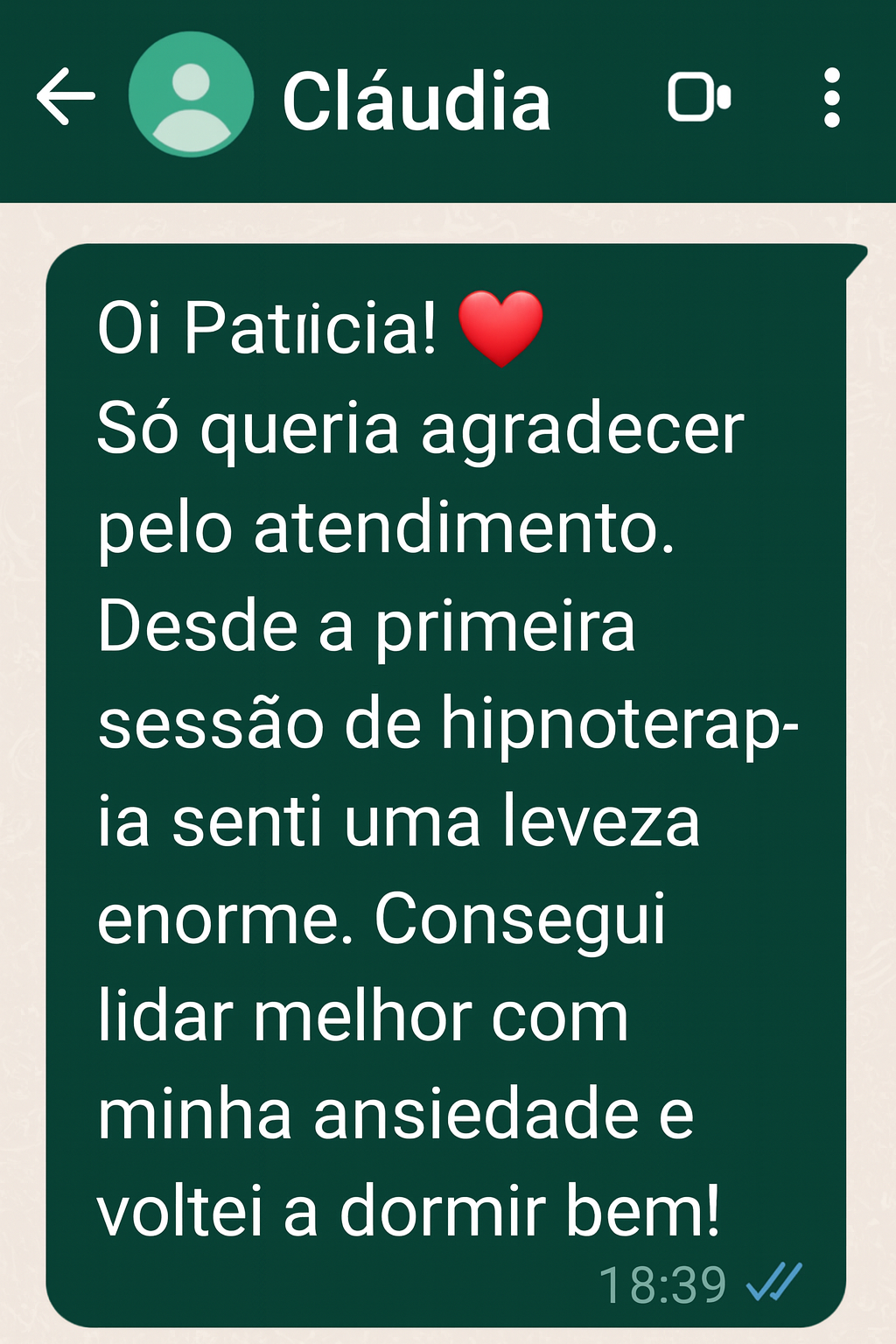View Cláudia's contact info

click(416, 102)
